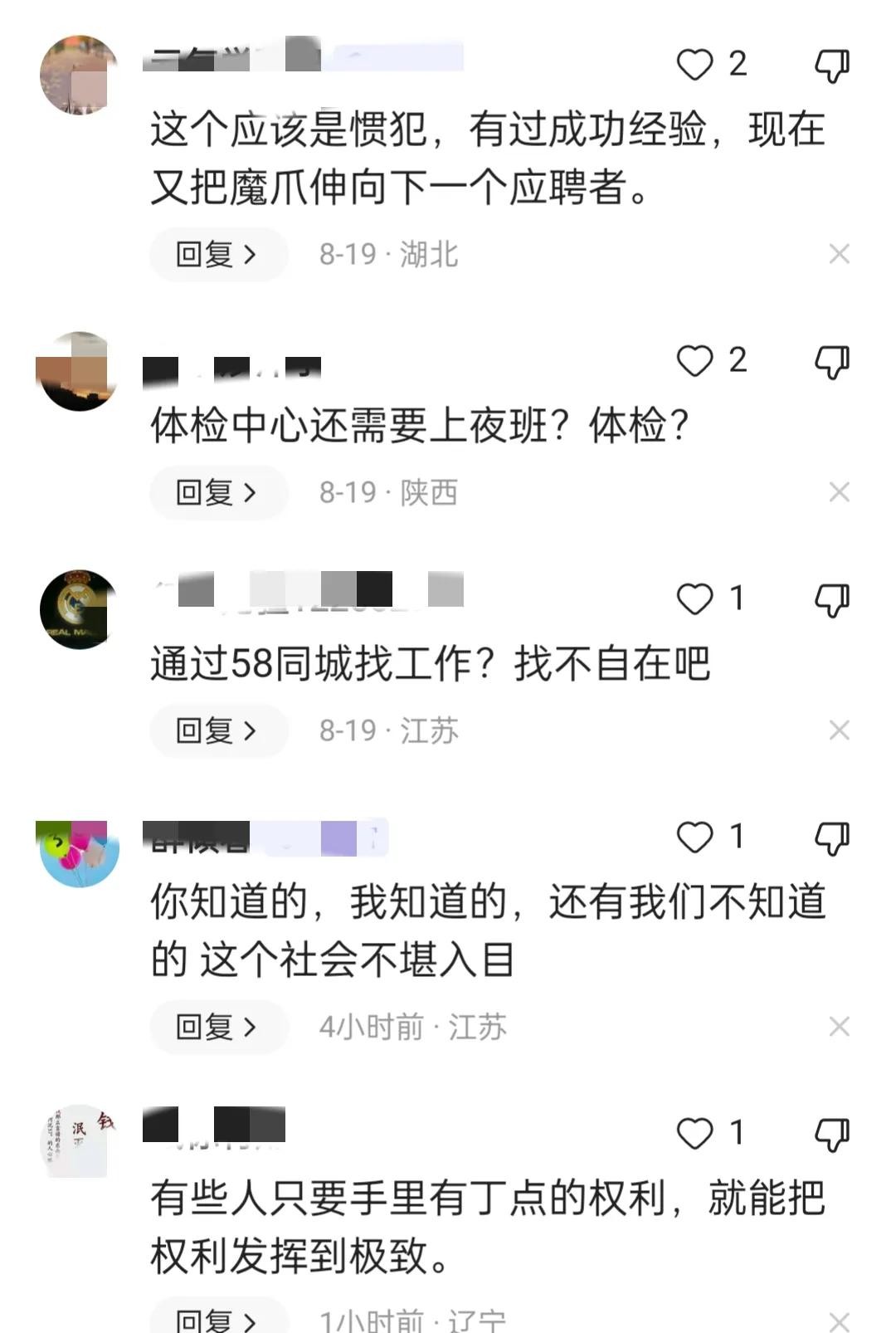Dismiss the 58同城 comment
The image size is (896, 1333).
coord(839,730)
